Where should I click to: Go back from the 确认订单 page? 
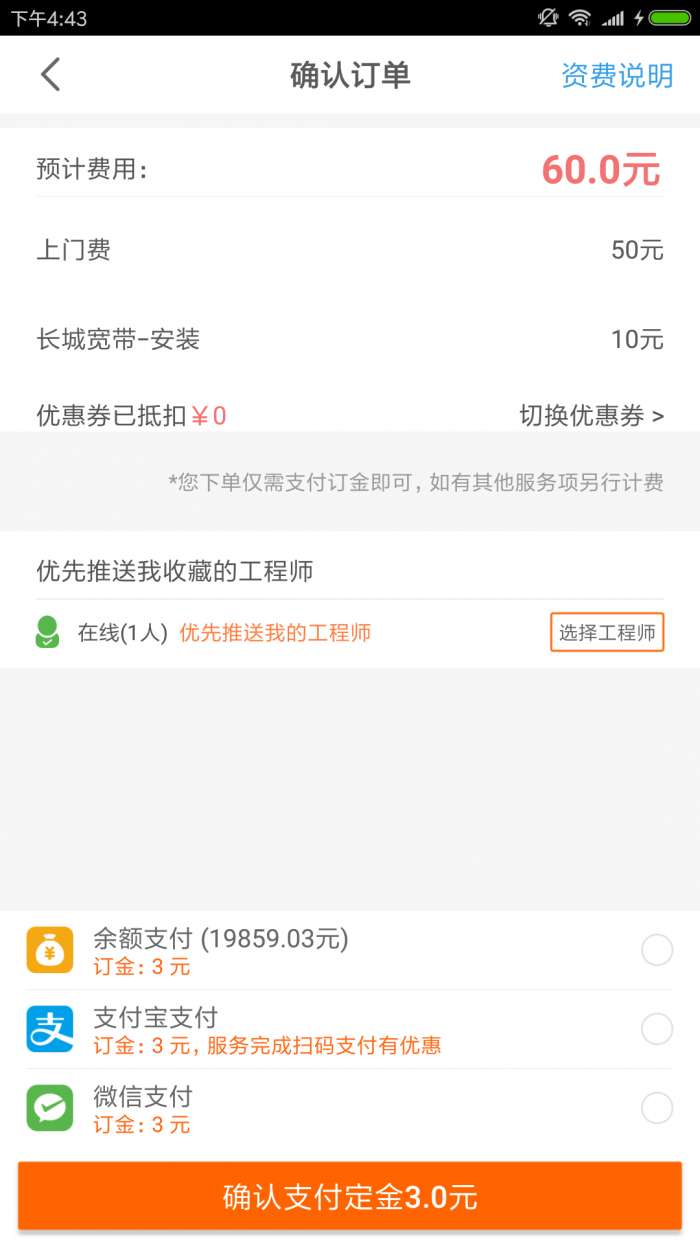coord(51,75)
